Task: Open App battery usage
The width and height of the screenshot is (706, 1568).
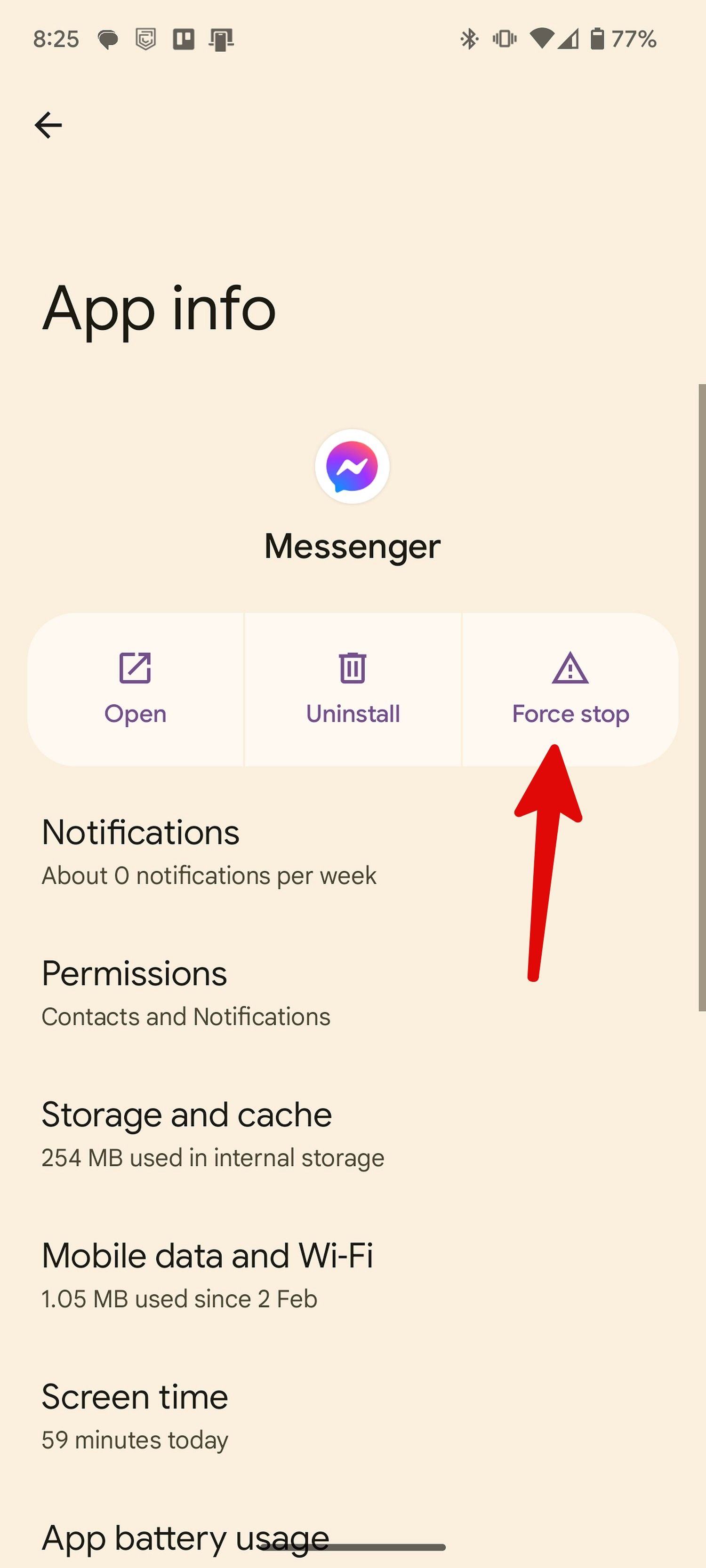Action: [185, 1537]
